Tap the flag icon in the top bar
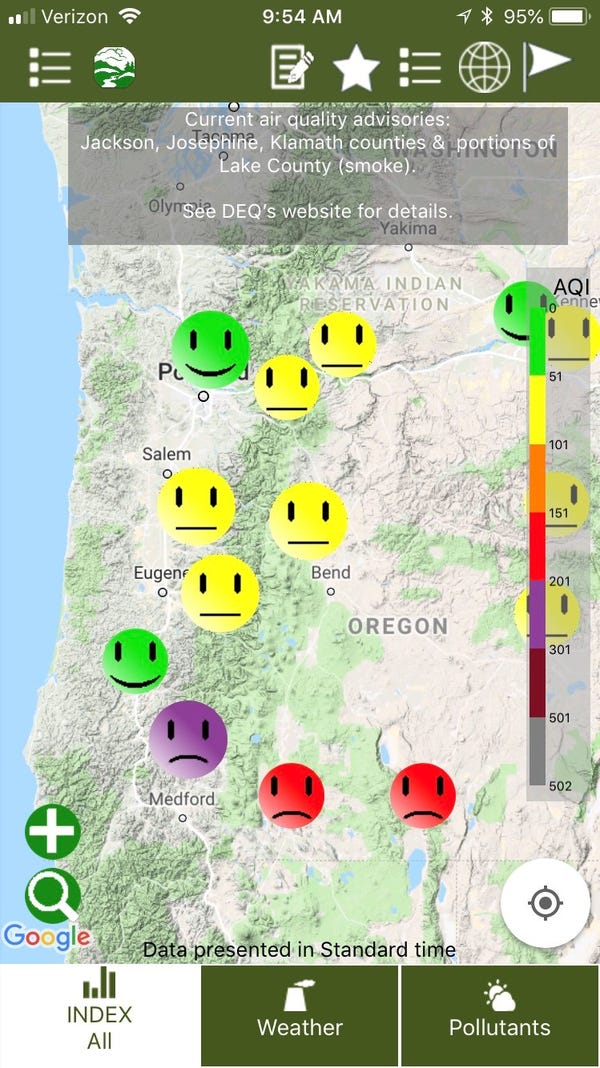 coord(546,66)
